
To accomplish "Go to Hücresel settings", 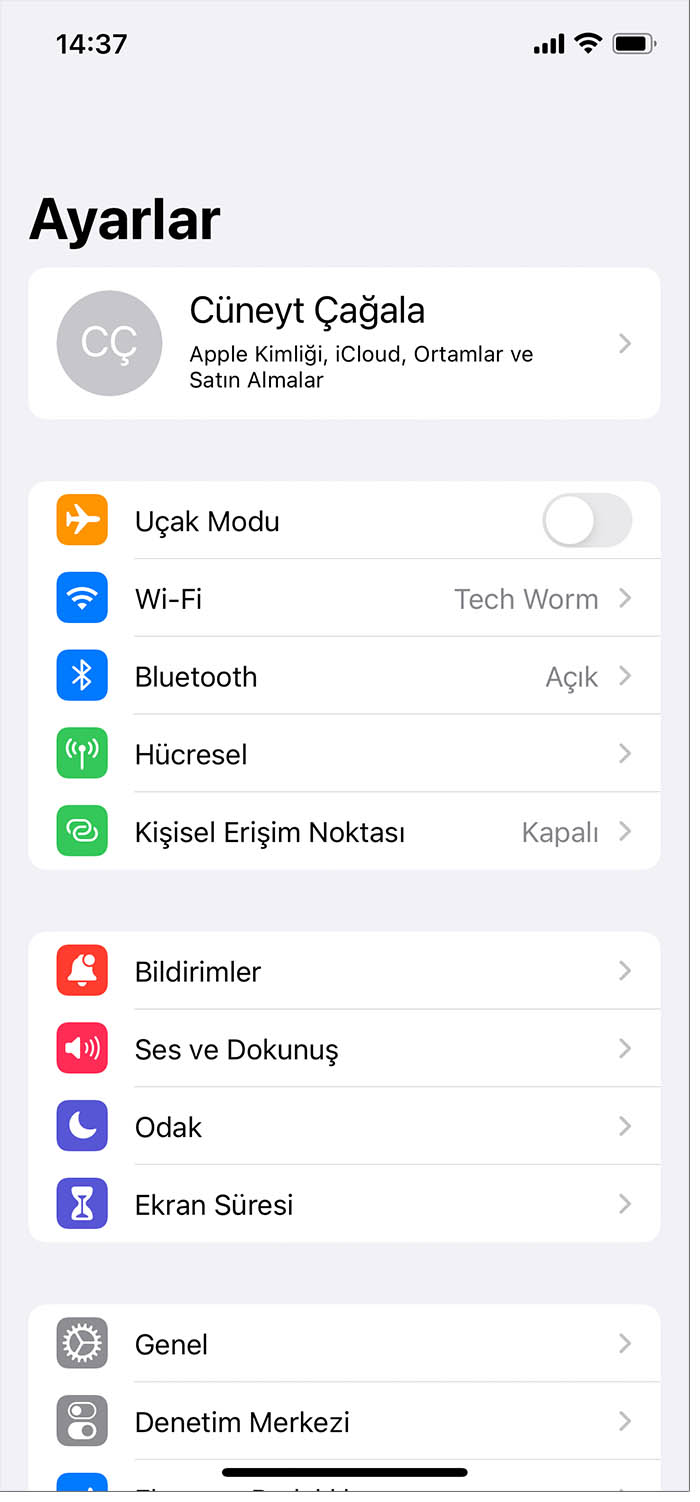I will click(343, 754).
